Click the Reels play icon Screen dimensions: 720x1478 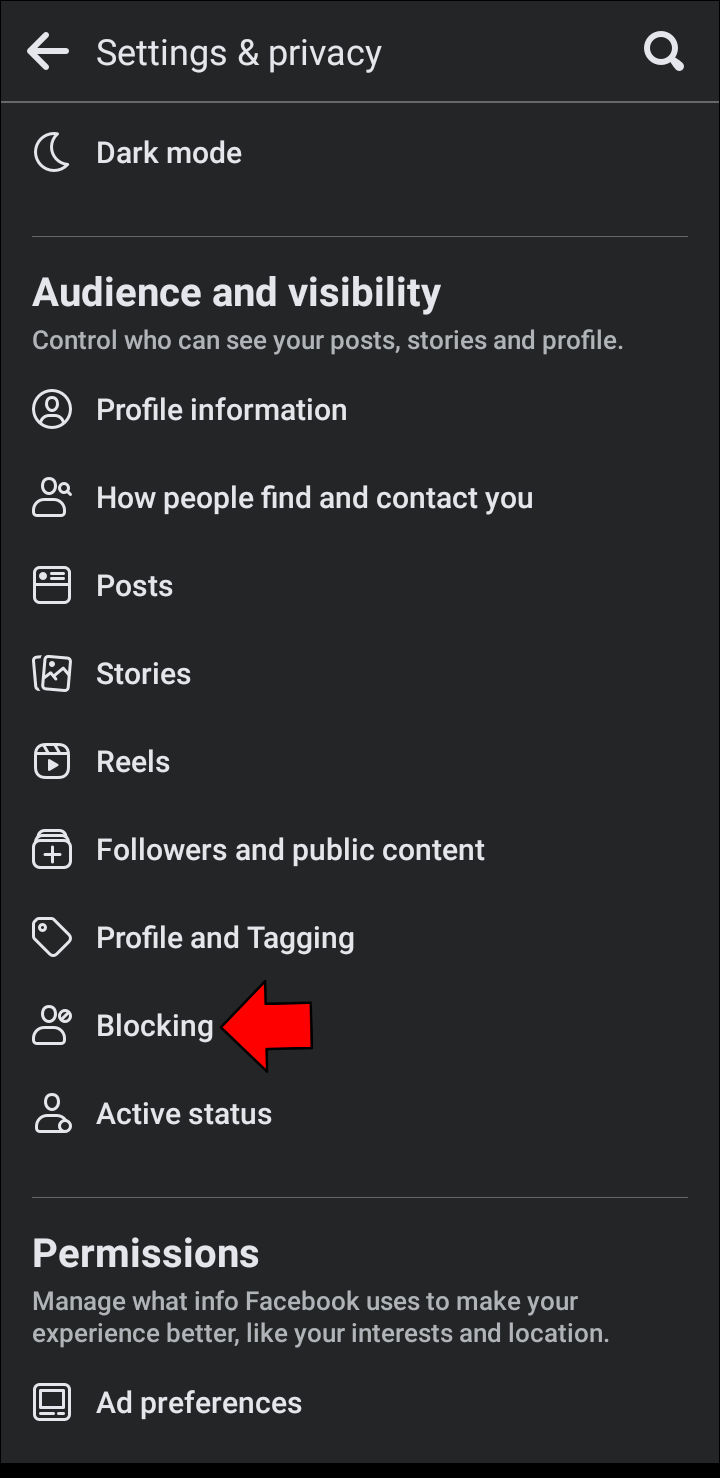click(x=52, y=761)
